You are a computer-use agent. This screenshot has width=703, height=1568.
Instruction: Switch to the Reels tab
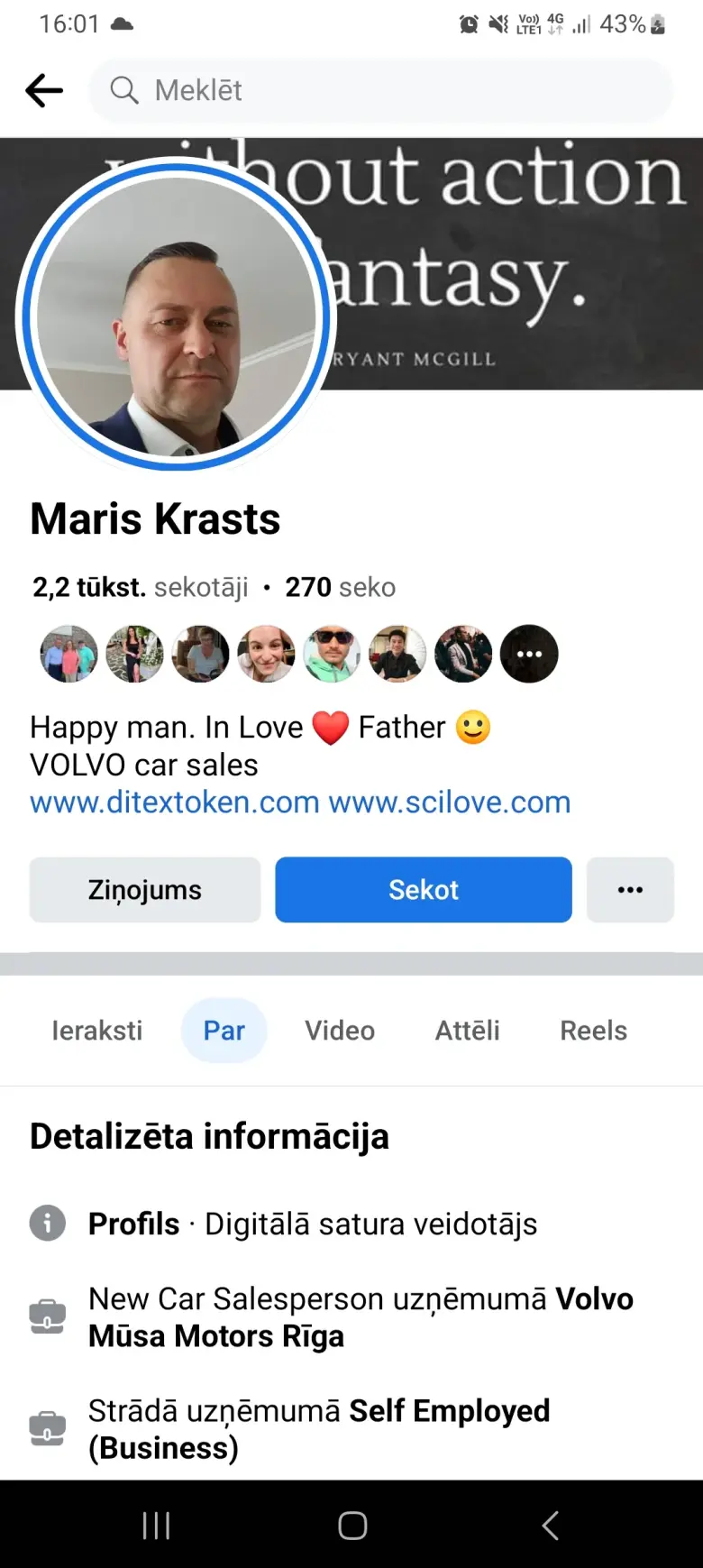[x=594, y=1031]
